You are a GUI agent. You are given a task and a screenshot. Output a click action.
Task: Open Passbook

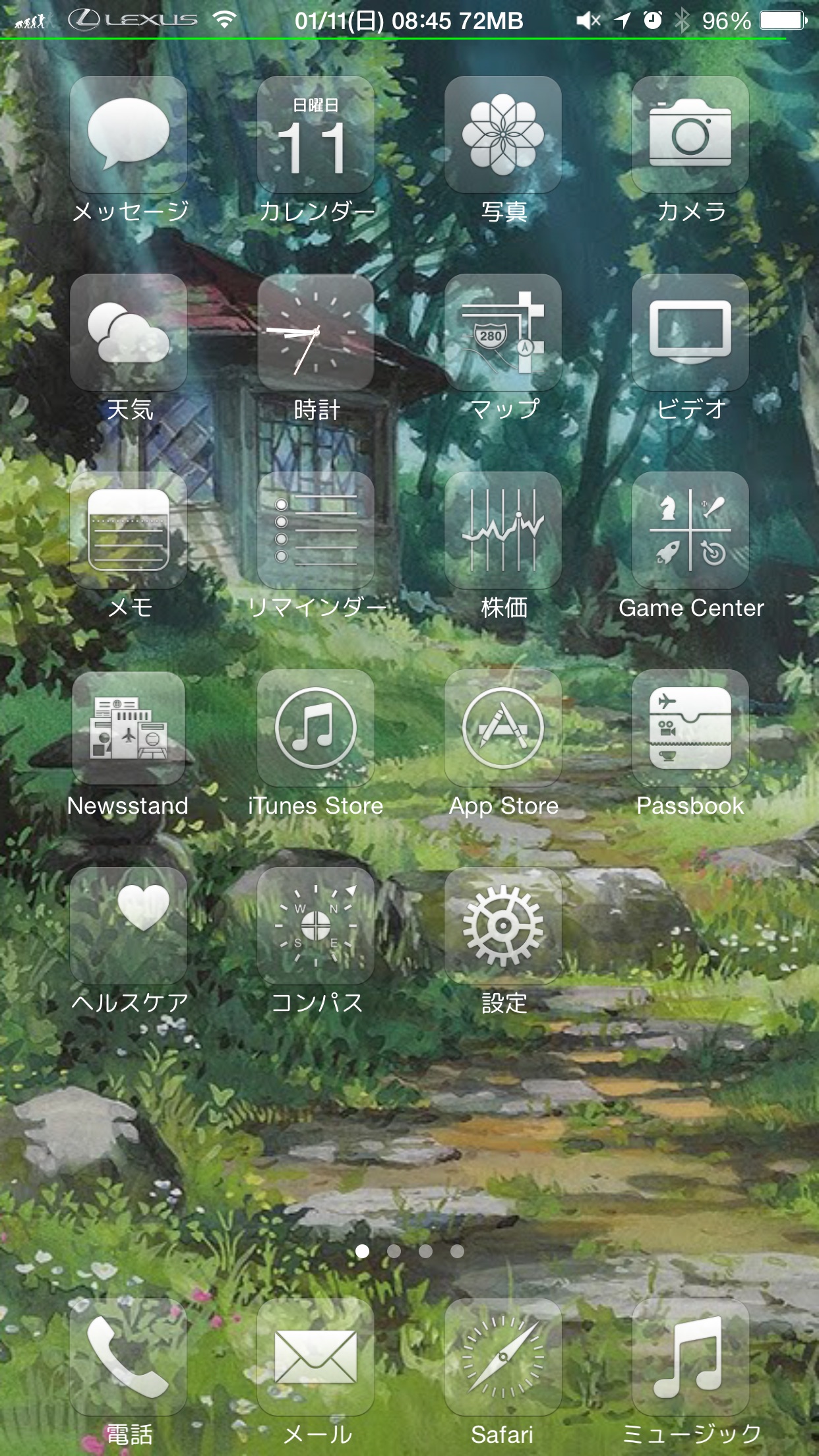click(x=690, y=728)
